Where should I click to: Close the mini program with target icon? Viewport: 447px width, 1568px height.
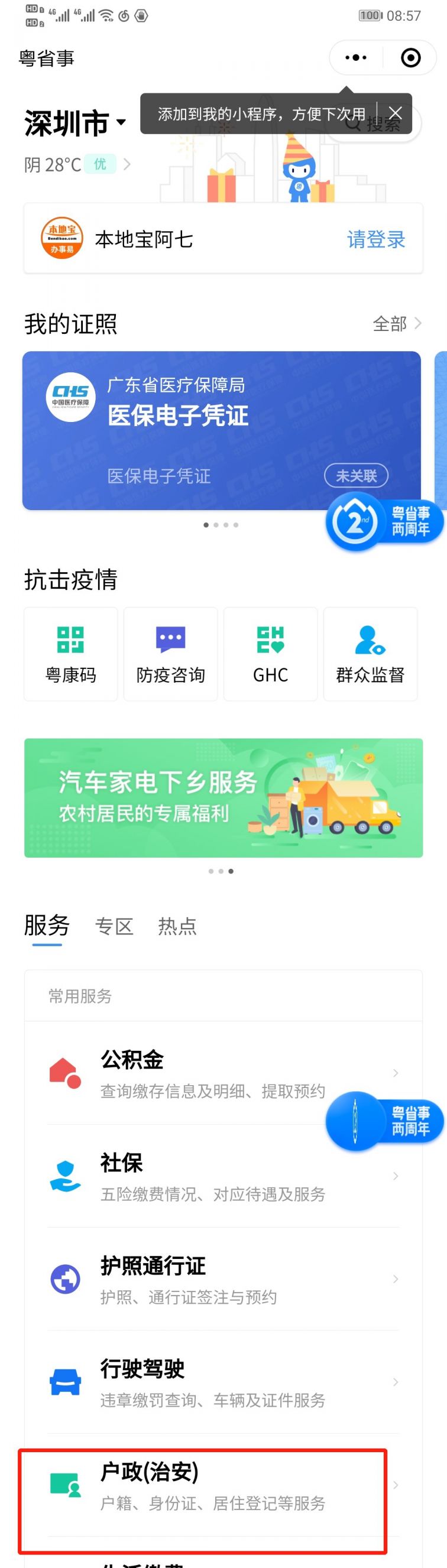[x=410, y=58]
